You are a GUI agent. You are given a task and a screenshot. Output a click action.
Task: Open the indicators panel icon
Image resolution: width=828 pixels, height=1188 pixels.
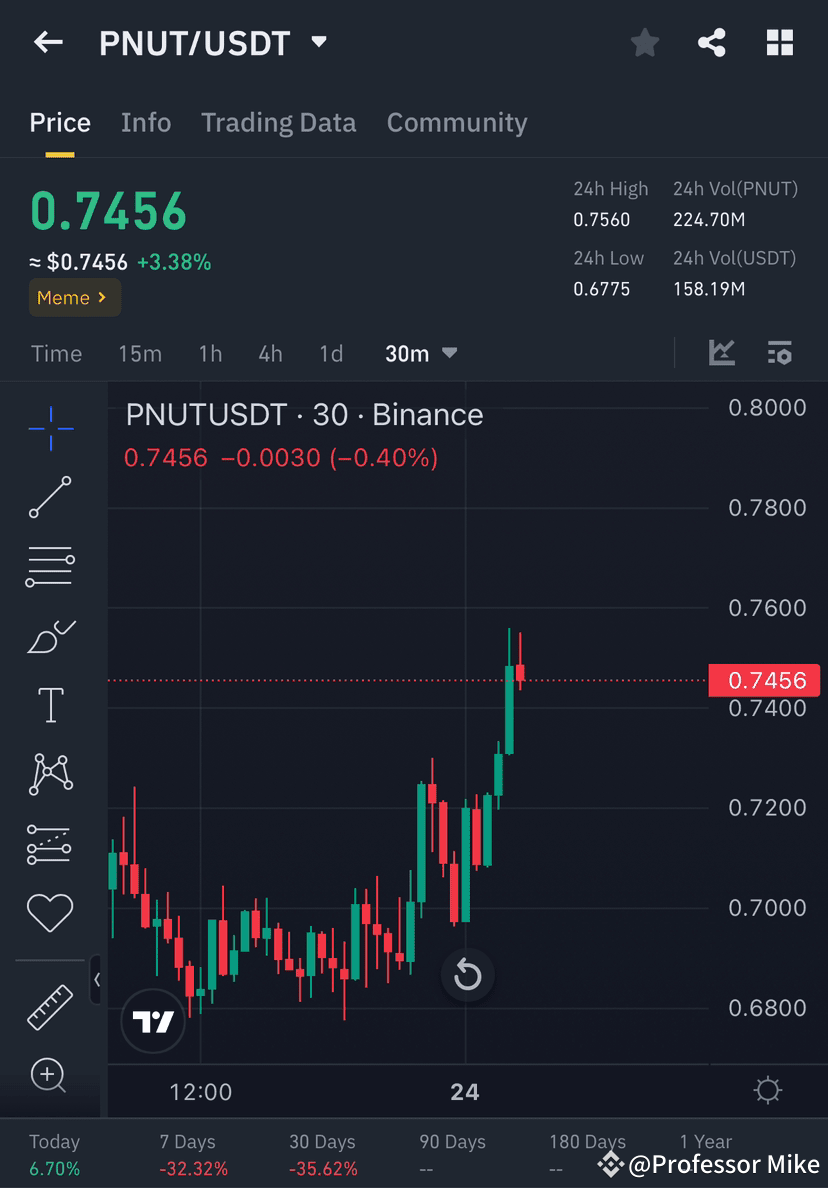pyautogui.click(x=779, y=352)
